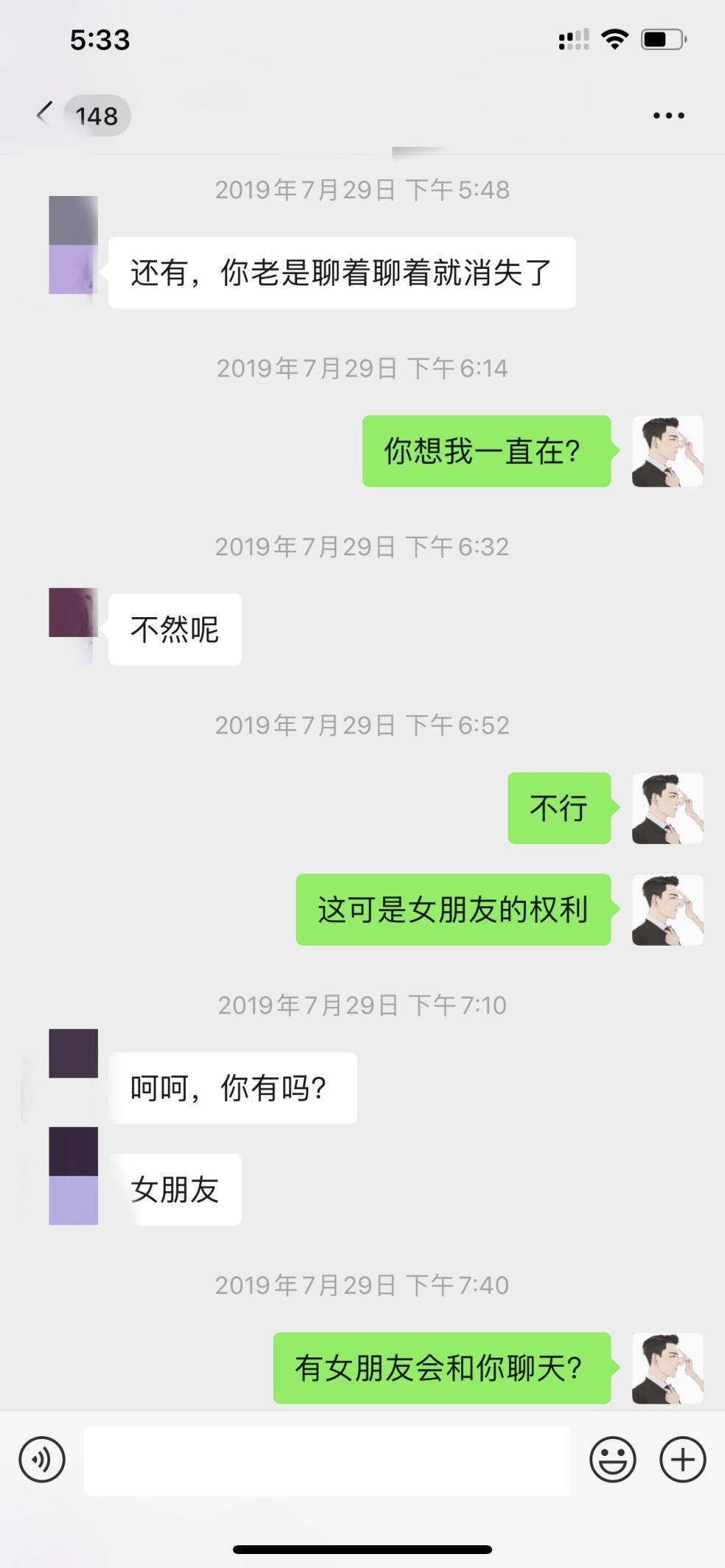725x1568 pixels.
Task: Open the Wi-Fi status indicator
Action: click(x=616, y=40)
